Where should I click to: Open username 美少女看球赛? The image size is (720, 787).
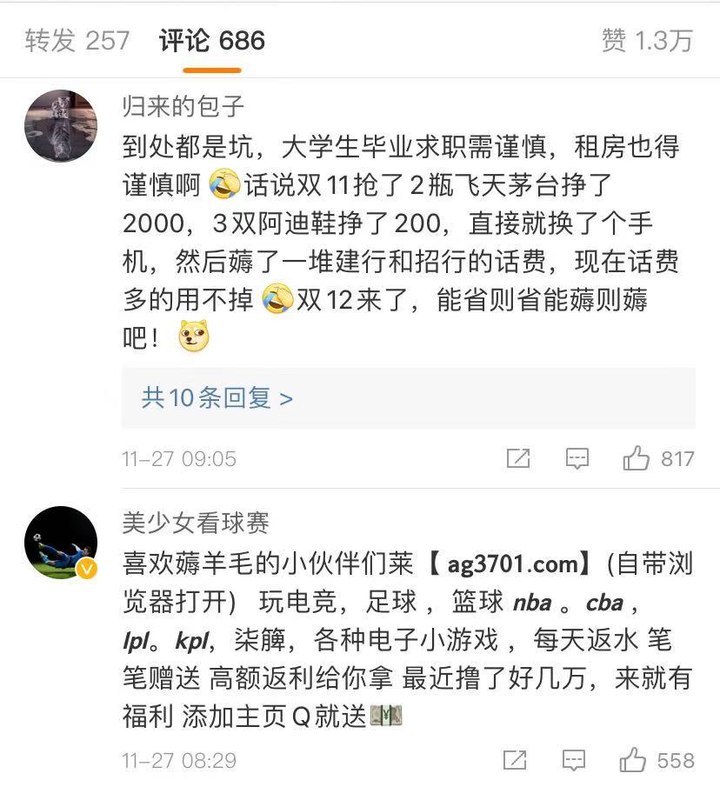coord(196,522)
